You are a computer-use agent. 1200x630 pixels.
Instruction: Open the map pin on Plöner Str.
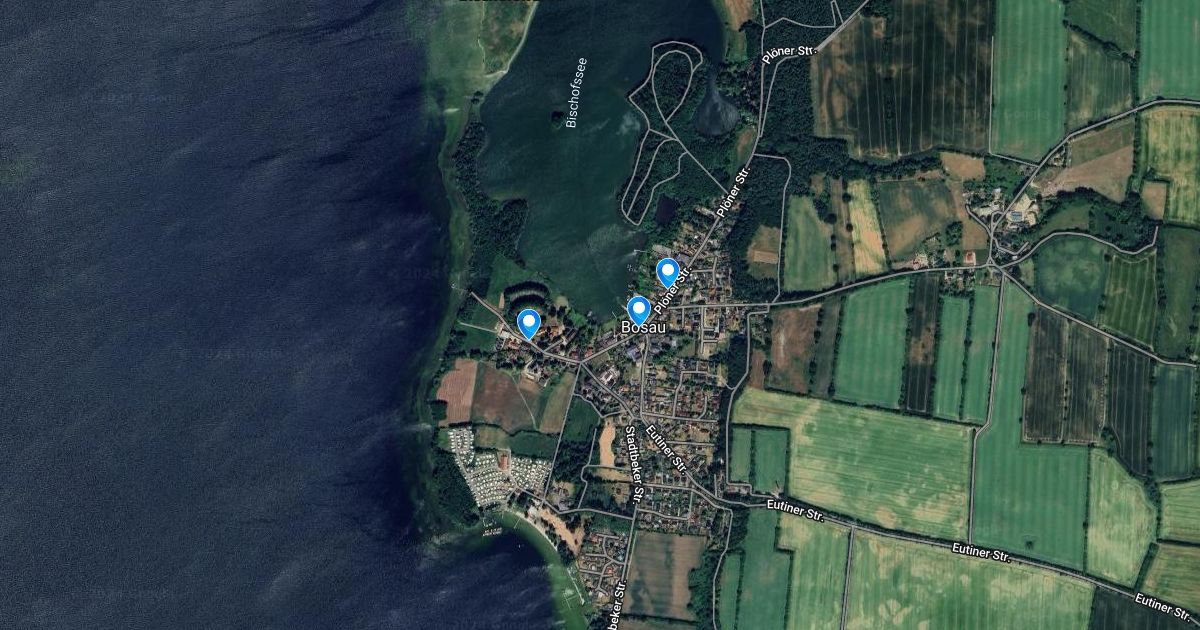pos(668,272)
